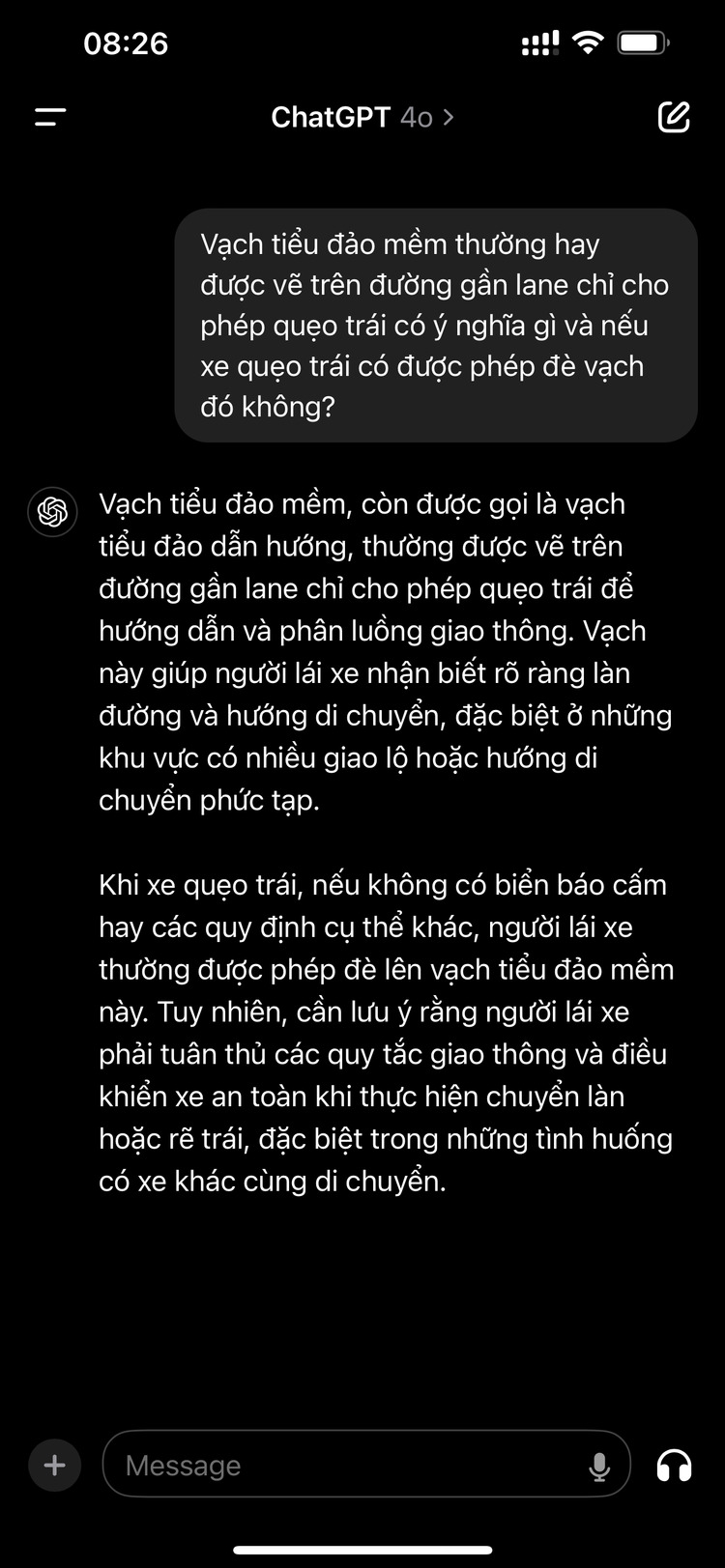Open voice mode with the headphones icon
Viewport: 725px width, 1568px height.
(674, 1465)
